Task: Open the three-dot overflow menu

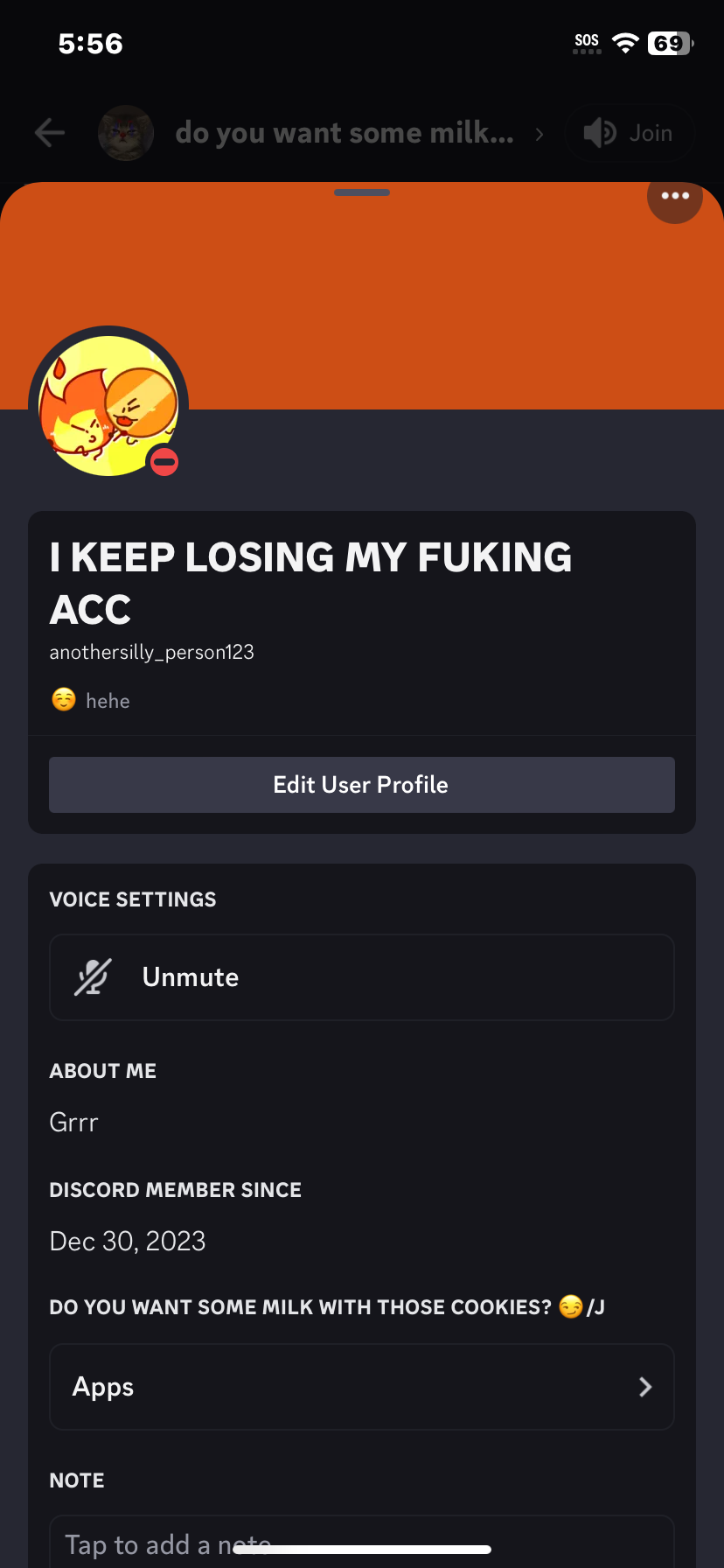Action: point(675,196)
